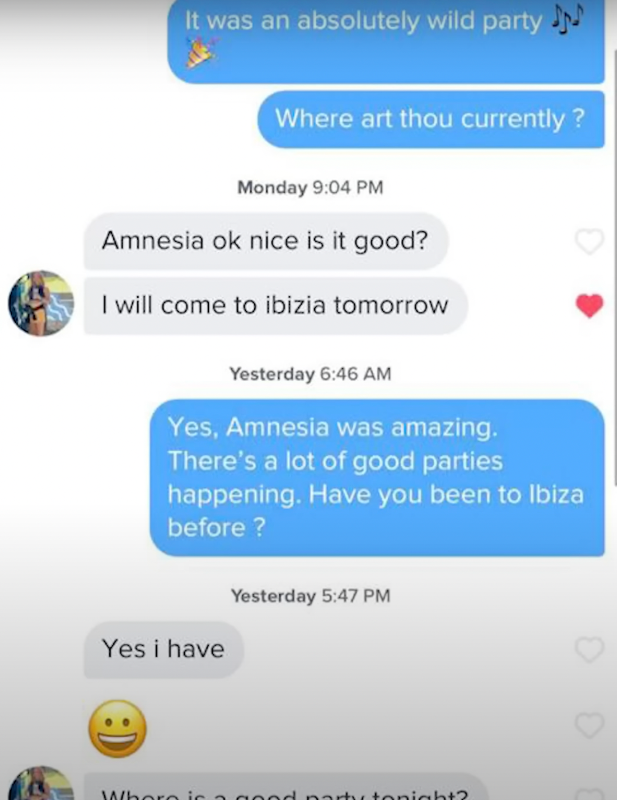Like the "Yes i have" message
The image size is (617, 800).
point(590,650)
